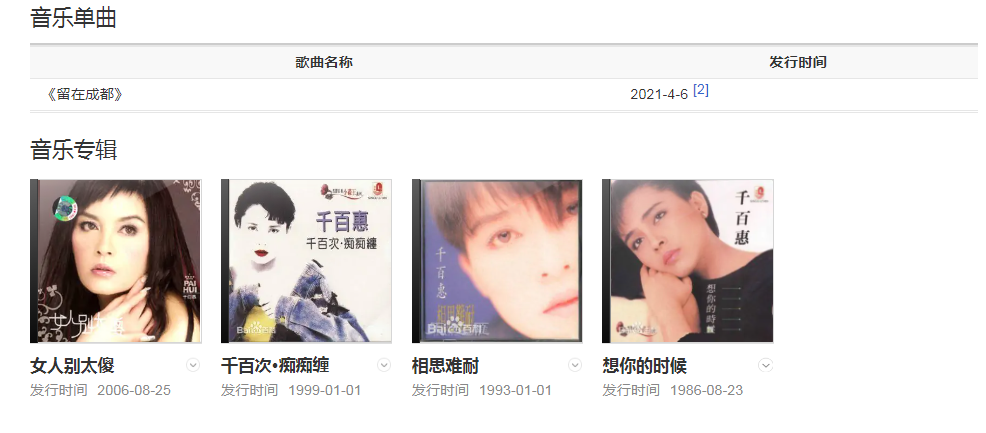Expand details for 相思难耐
Image resolution: width=986 pixels, height=433 pixels.
tap(575, 365)
